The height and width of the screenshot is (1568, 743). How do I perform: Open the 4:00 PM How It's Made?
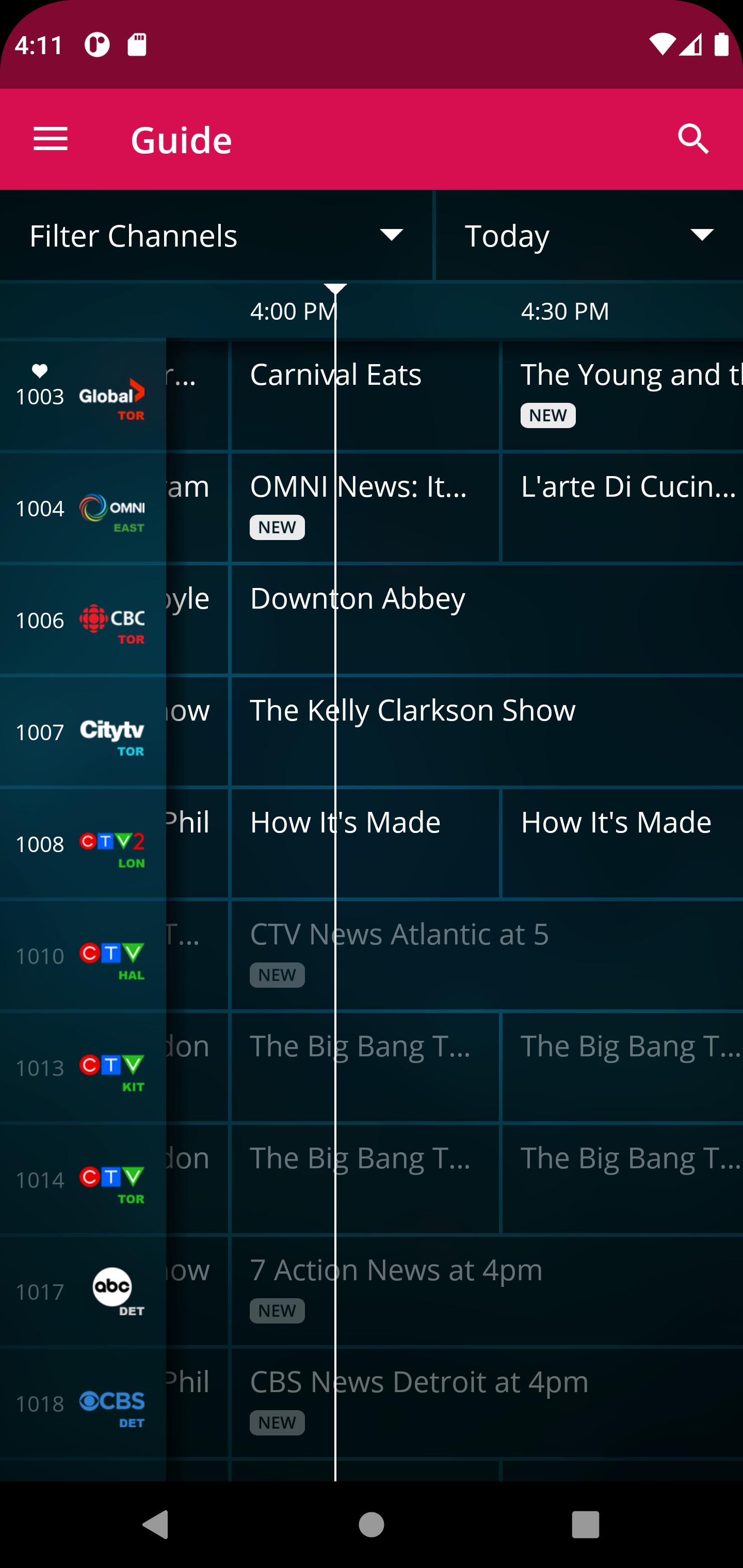click(365, 844)
